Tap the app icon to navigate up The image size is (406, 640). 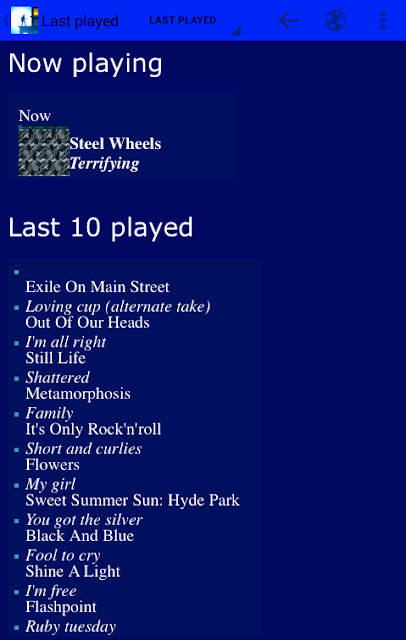[x=24, y=20]
